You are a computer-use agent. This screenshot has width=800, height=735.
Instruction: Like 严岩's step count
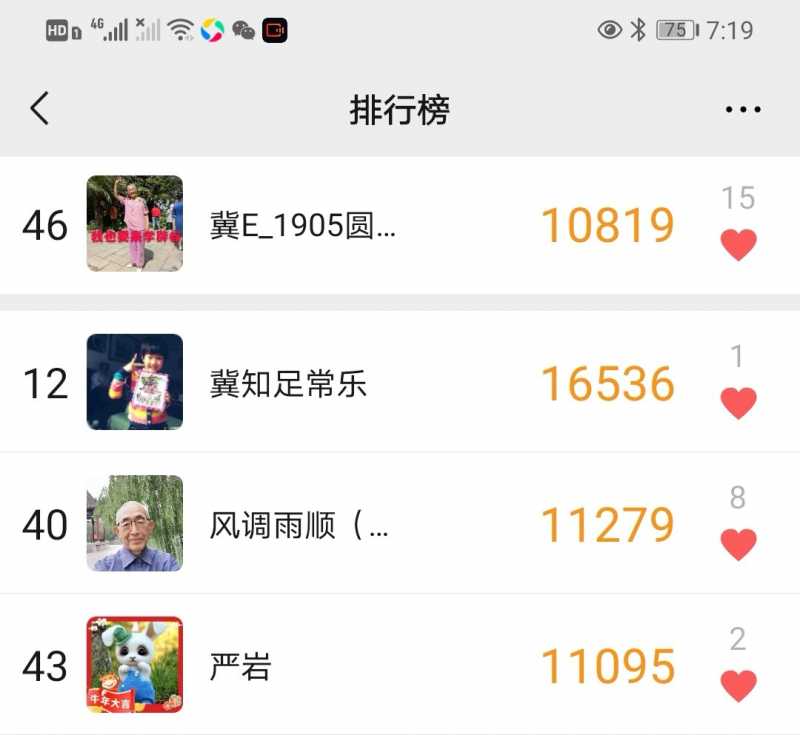click(738, 685)
